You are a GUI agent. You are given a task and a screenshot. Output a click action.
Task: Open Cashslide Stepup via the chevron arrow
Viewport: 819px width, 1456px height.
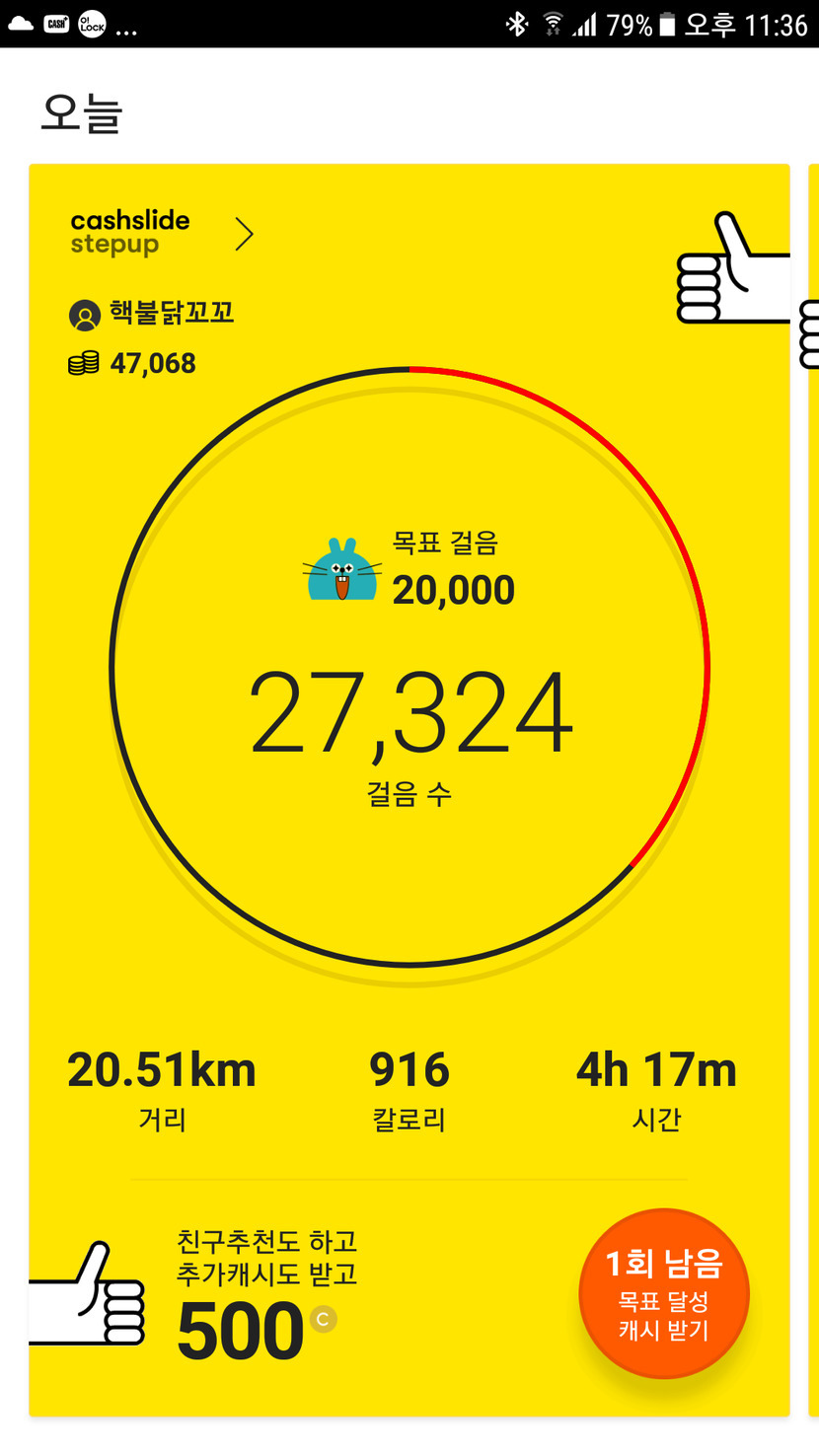(244, 235)
